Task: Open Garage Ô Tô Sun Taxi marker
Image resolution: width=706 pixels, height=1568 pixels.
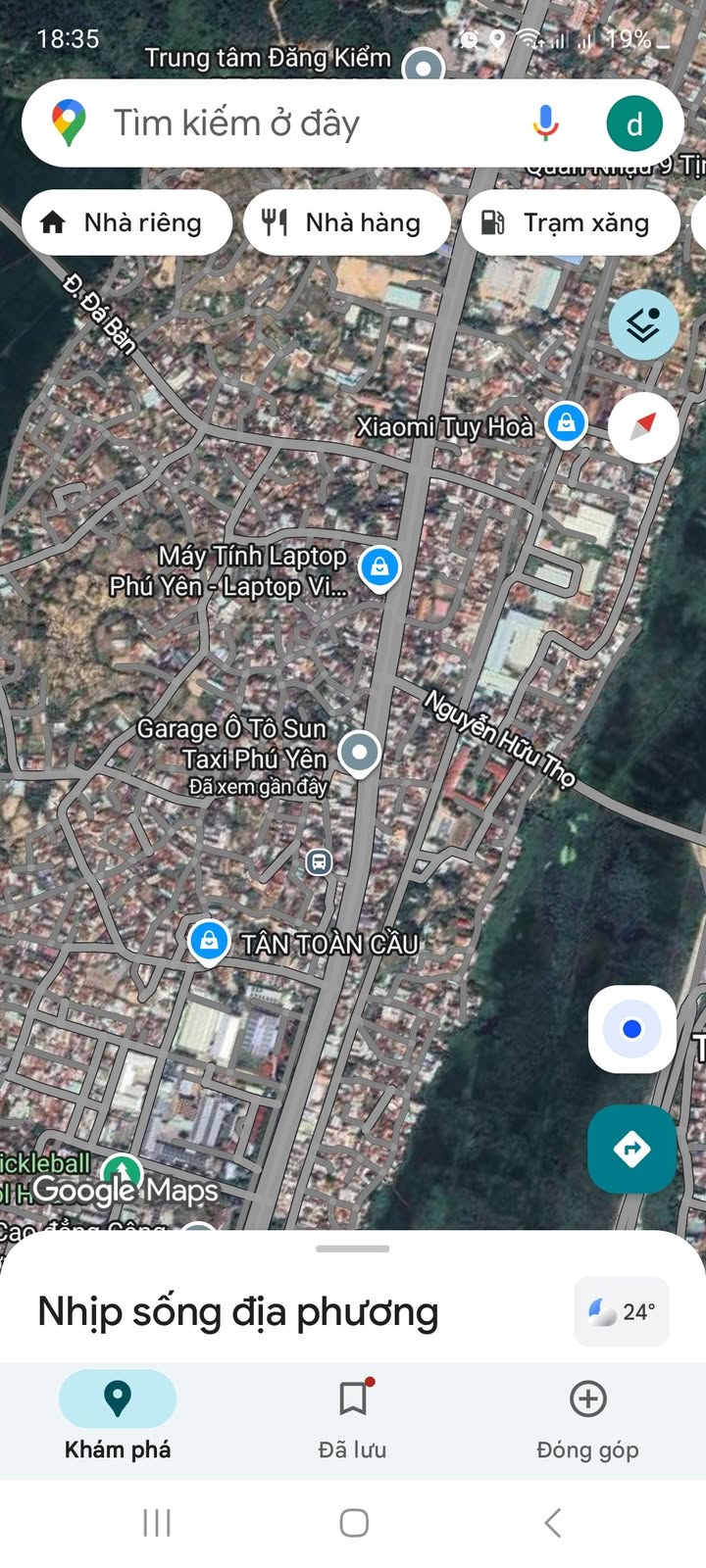Action: coord(359,753)
